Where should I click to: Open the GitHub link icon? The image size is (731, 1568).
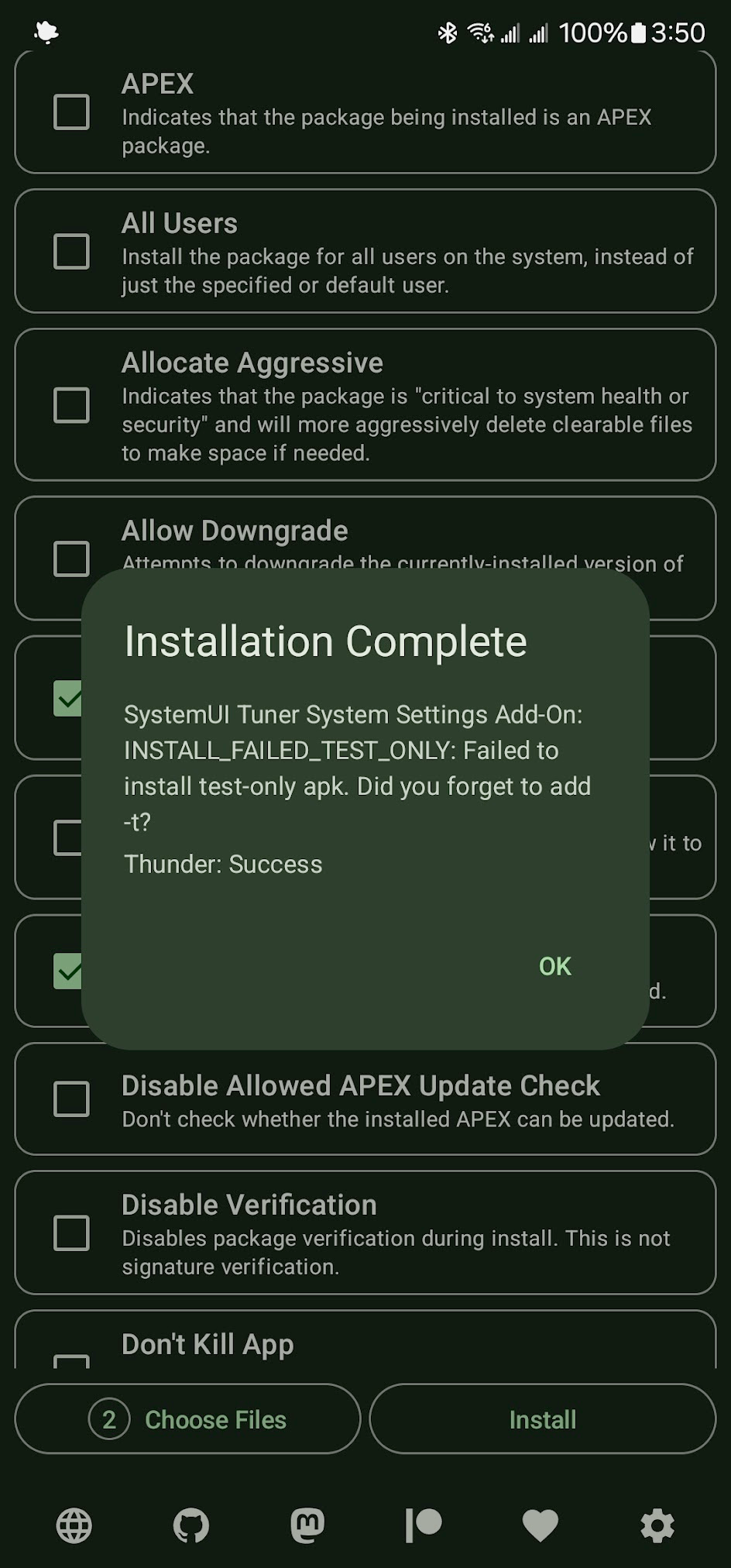tap(190, 1525)
